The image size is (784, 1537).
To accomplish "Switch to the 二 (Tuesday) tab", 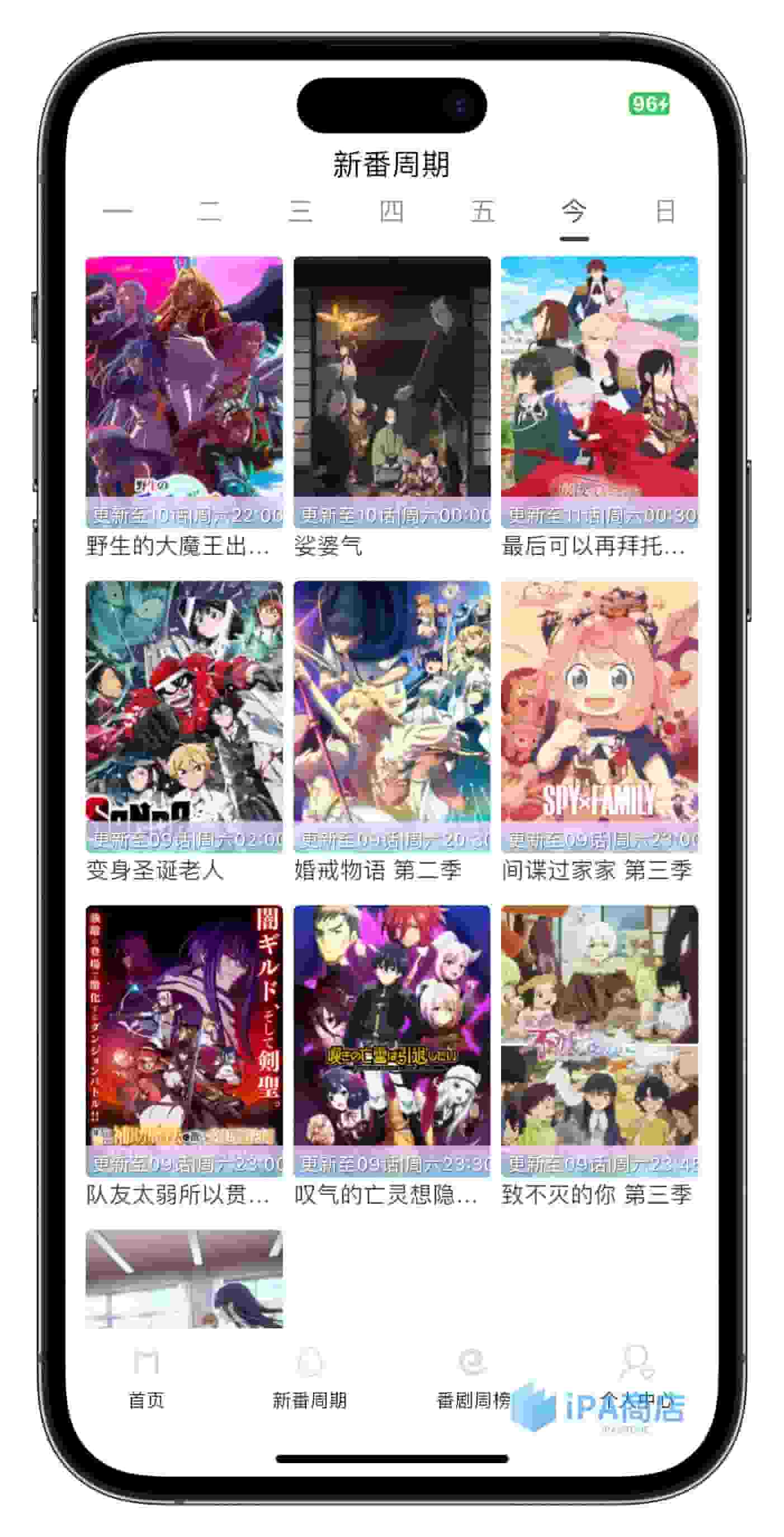I will point(209,212).
